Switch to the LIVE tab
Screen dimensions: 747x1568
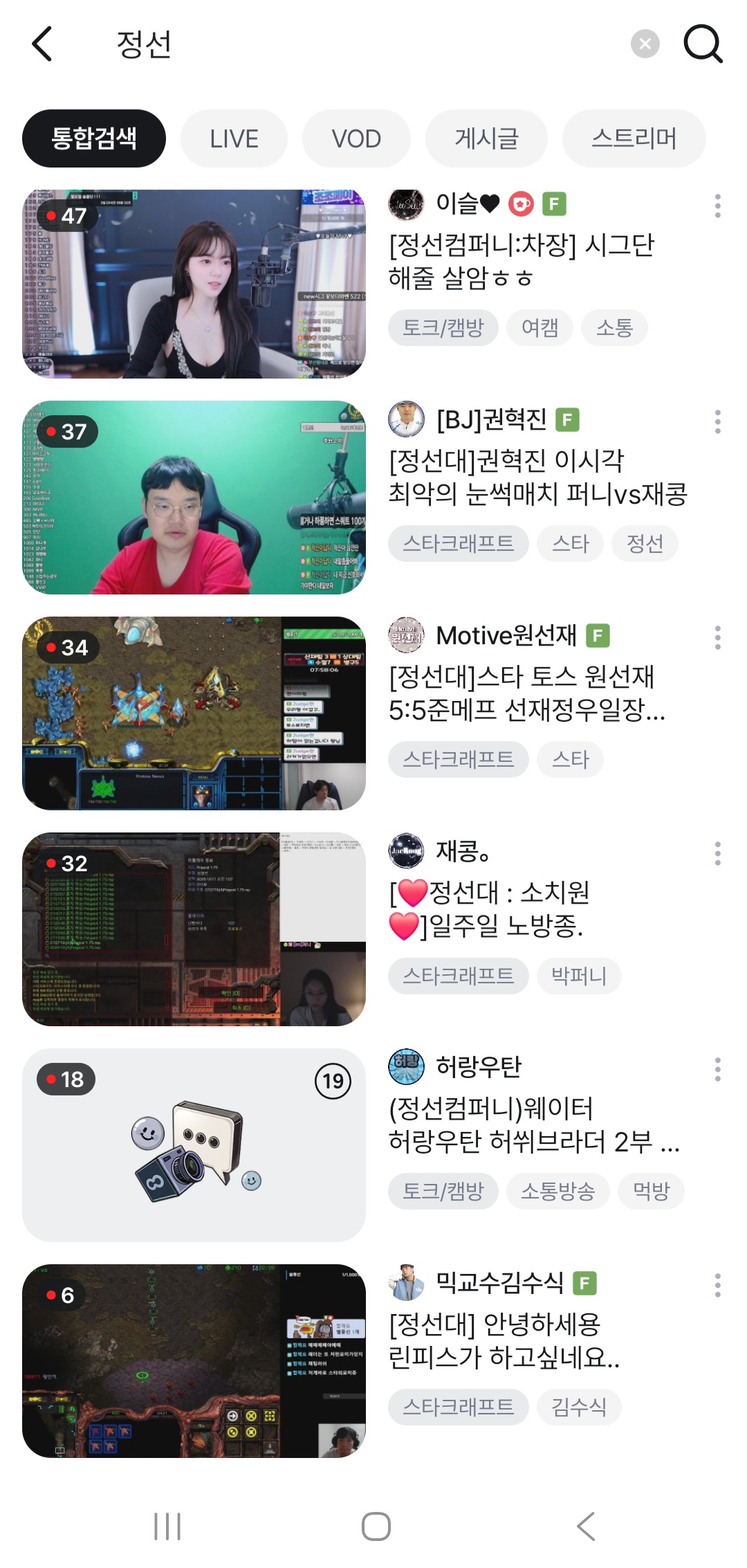pos(234,138)
